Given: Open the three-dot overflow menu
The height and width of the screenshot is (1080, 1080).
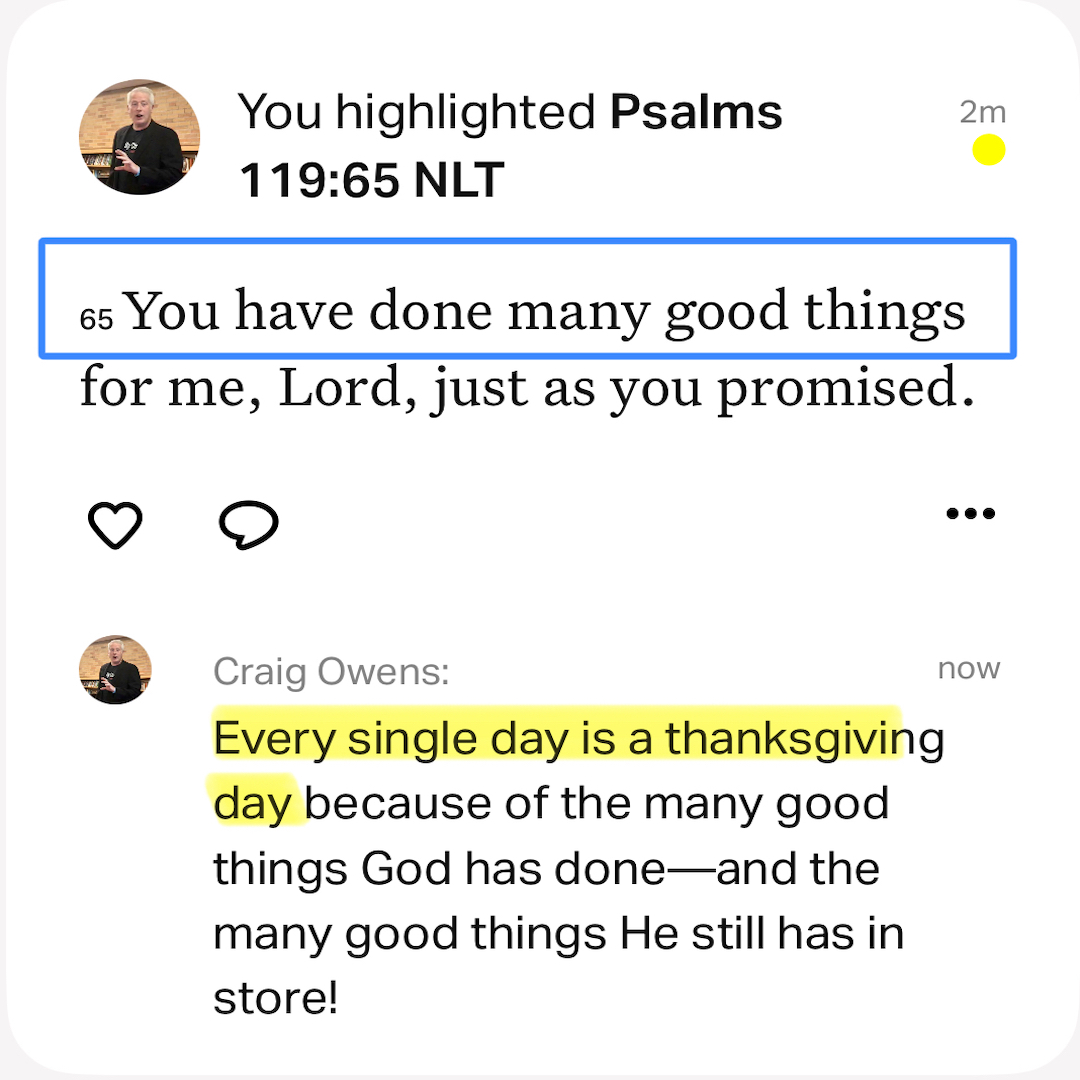Looking at the screenshot, I should point(970,514).
